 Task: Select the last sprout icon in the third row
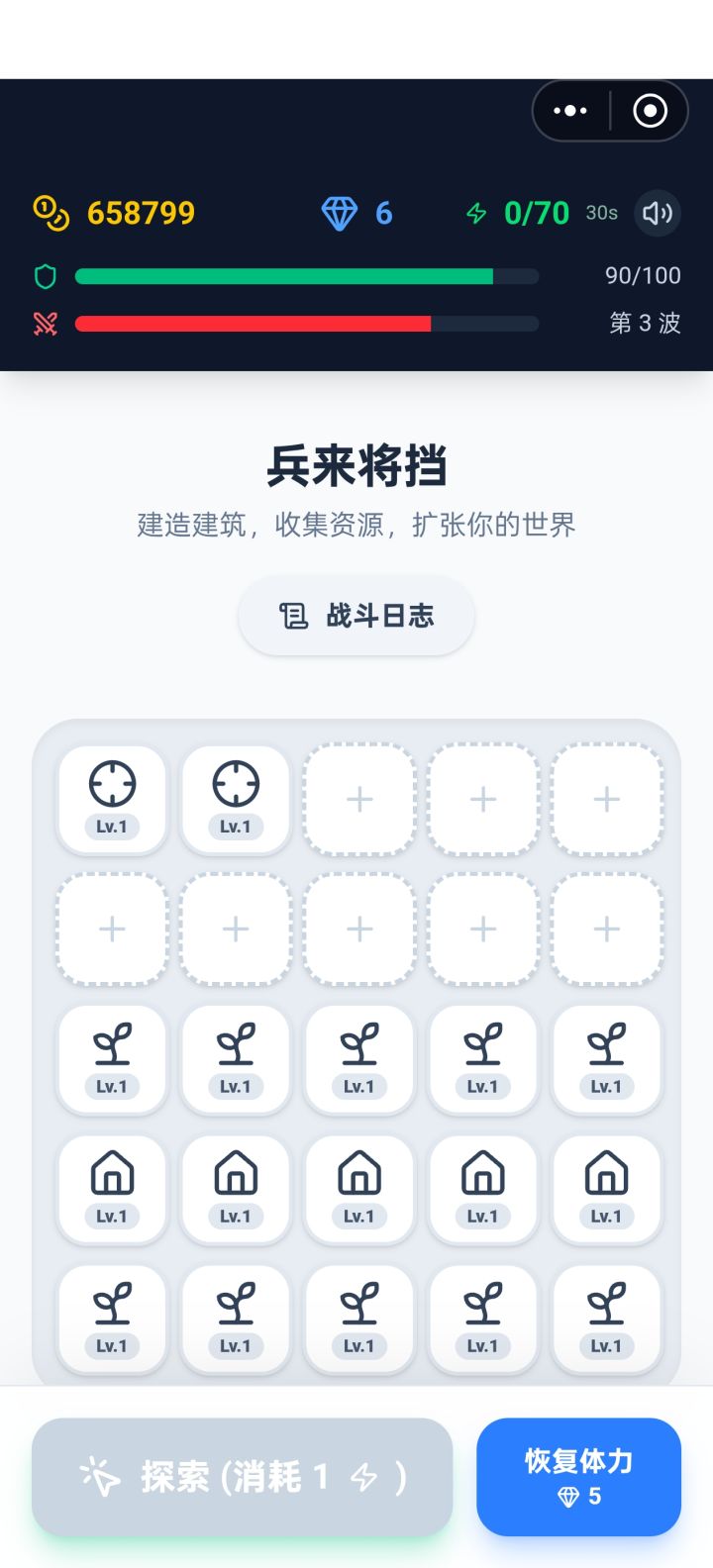(606, 1059)
